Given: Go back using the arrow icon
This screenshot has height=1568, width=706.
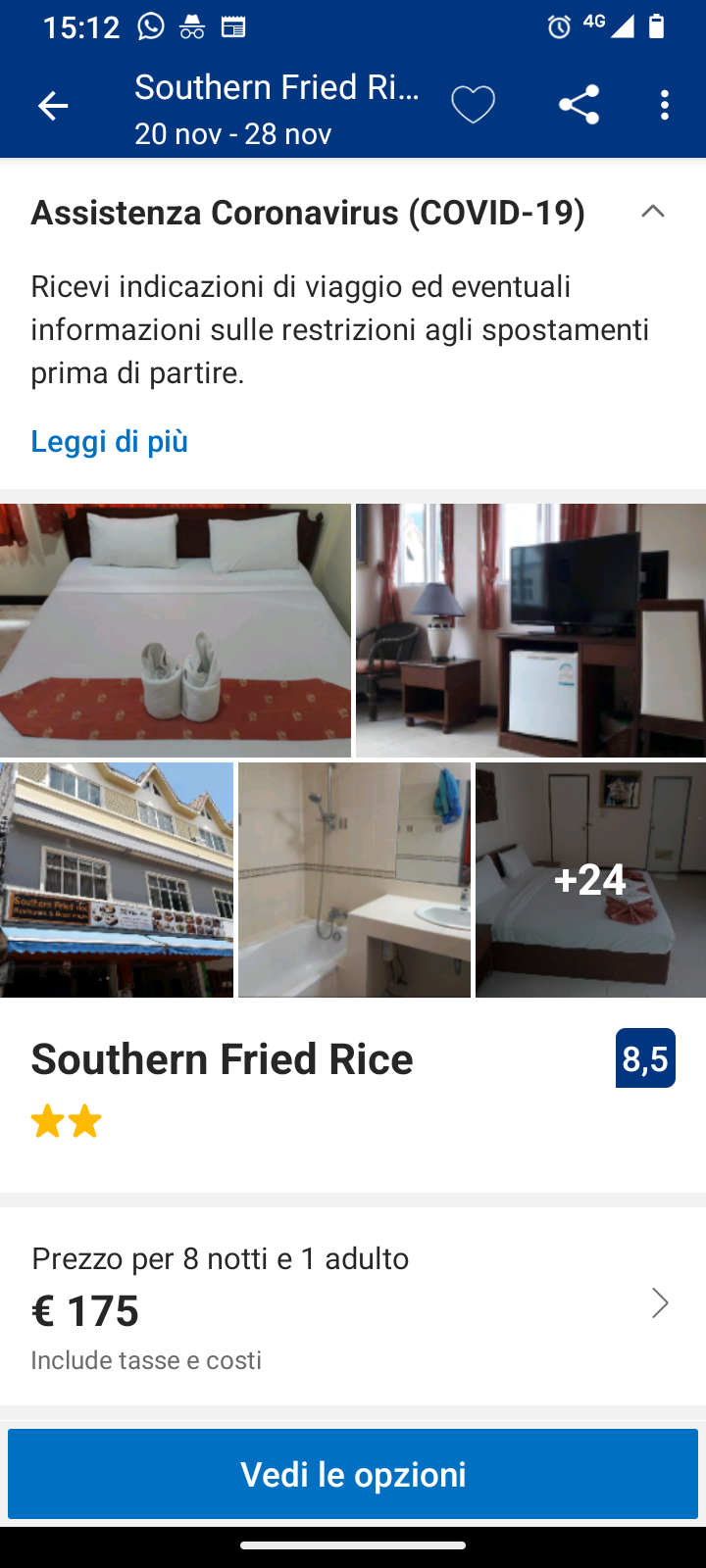Looking at the screenshot, I should [53, 106].
